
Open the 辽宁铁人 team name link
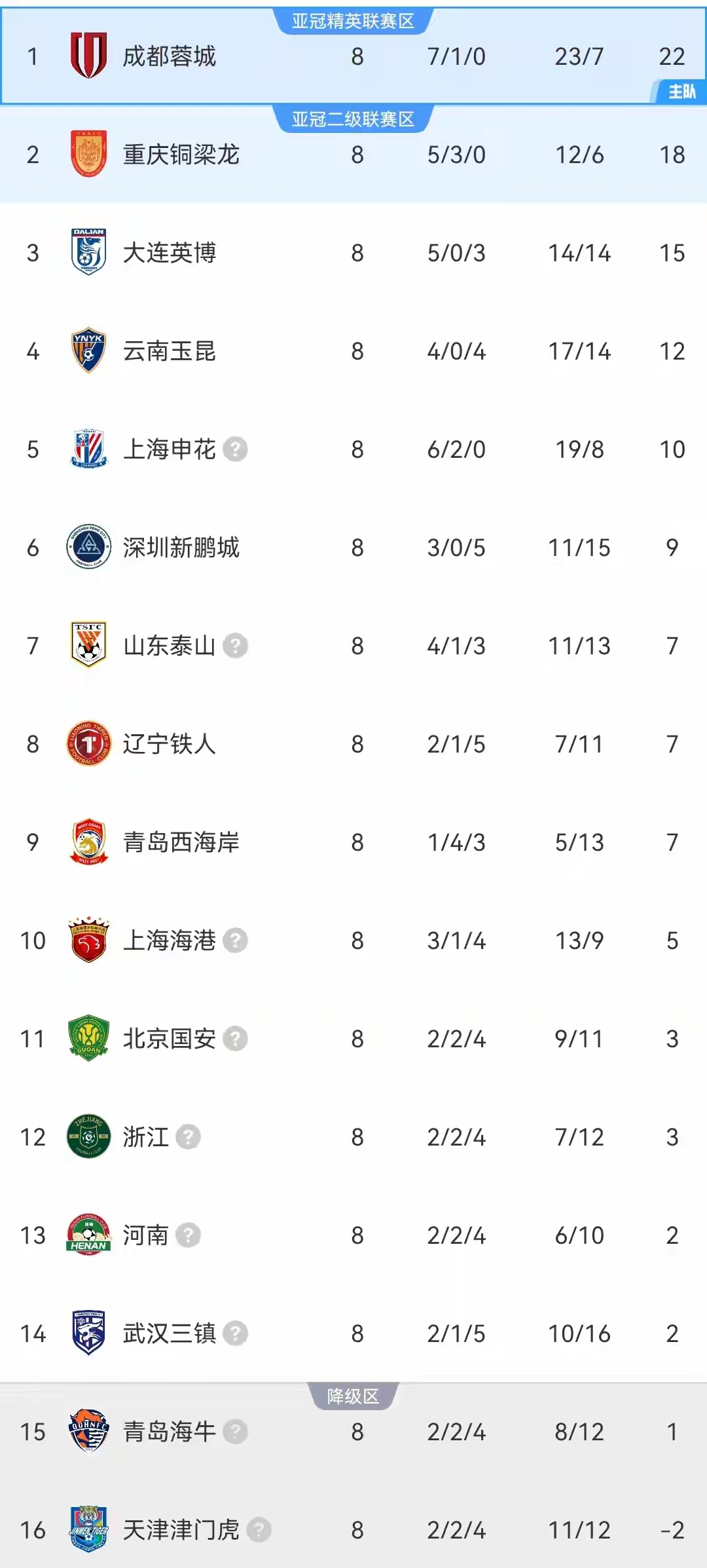[168, 744]
